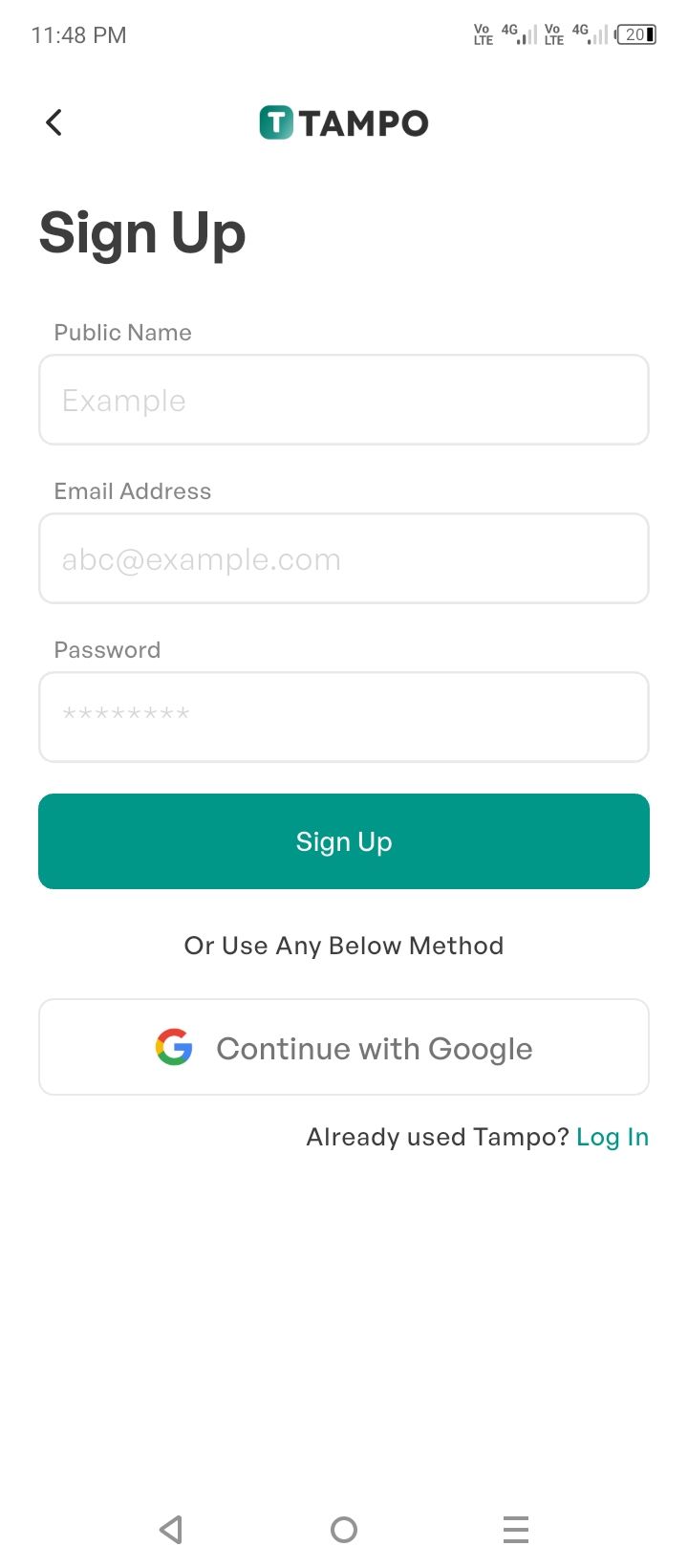This screenshot has width=688, height=1568.
Task: Tap the system home button
Action: click(344, 1530)
